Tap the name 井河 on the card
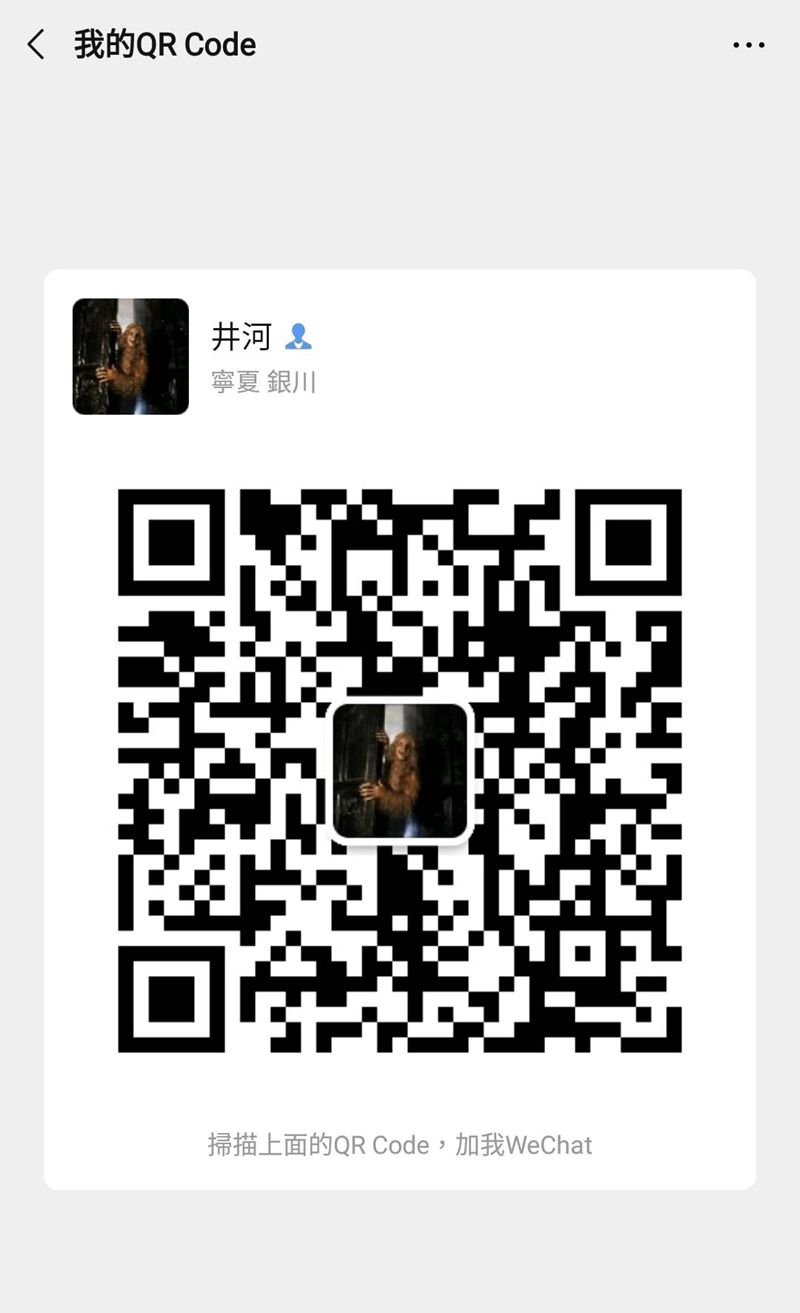Screen dimensions: 800x1313 tap(243, 337)
